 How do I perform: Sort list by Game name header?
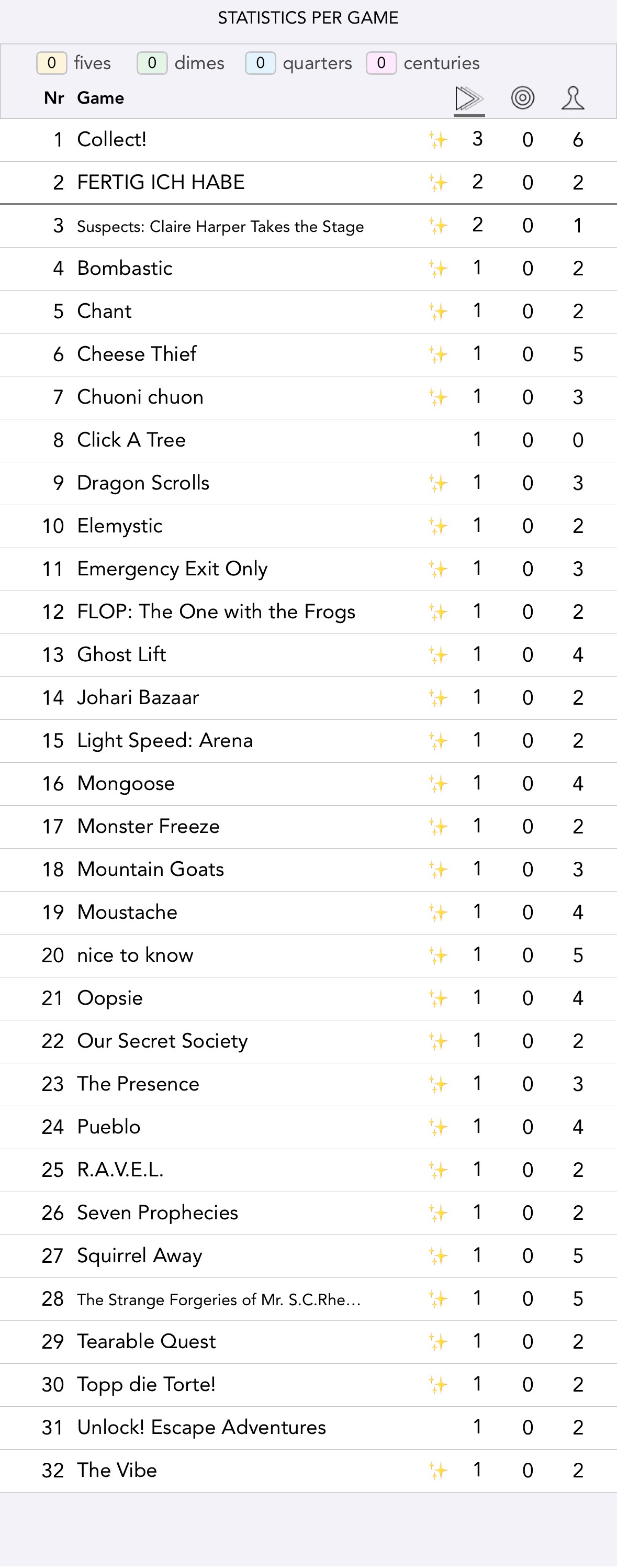100,98
